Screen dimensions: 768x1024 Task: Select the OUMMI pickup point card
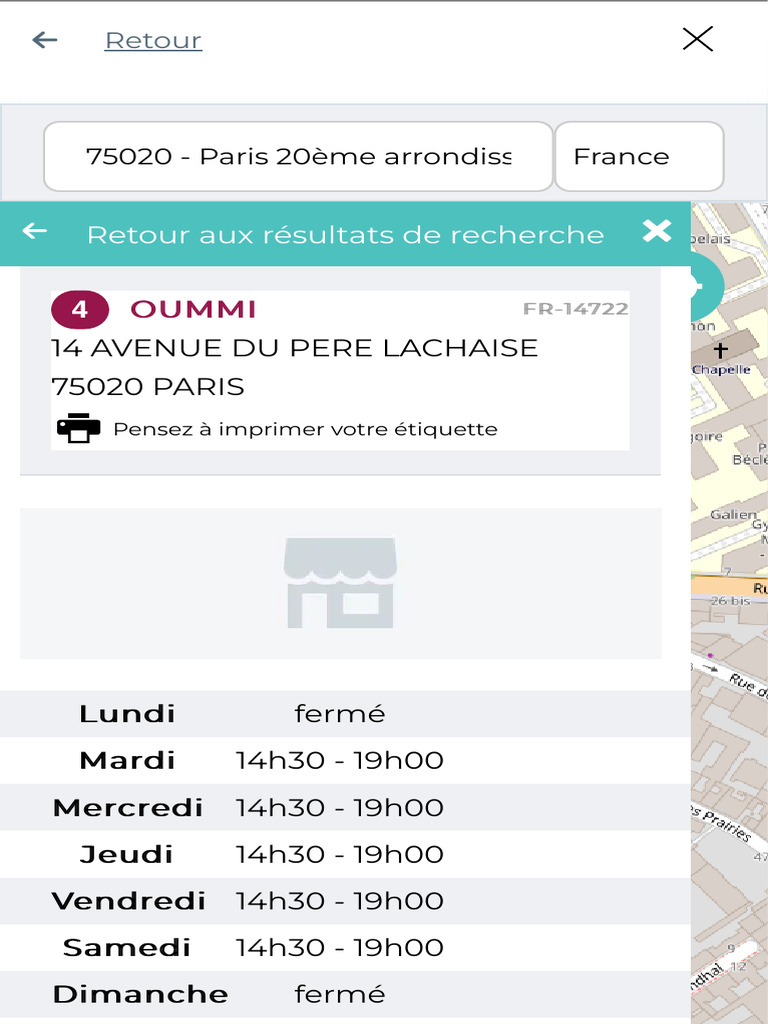(x=340, y=369)
